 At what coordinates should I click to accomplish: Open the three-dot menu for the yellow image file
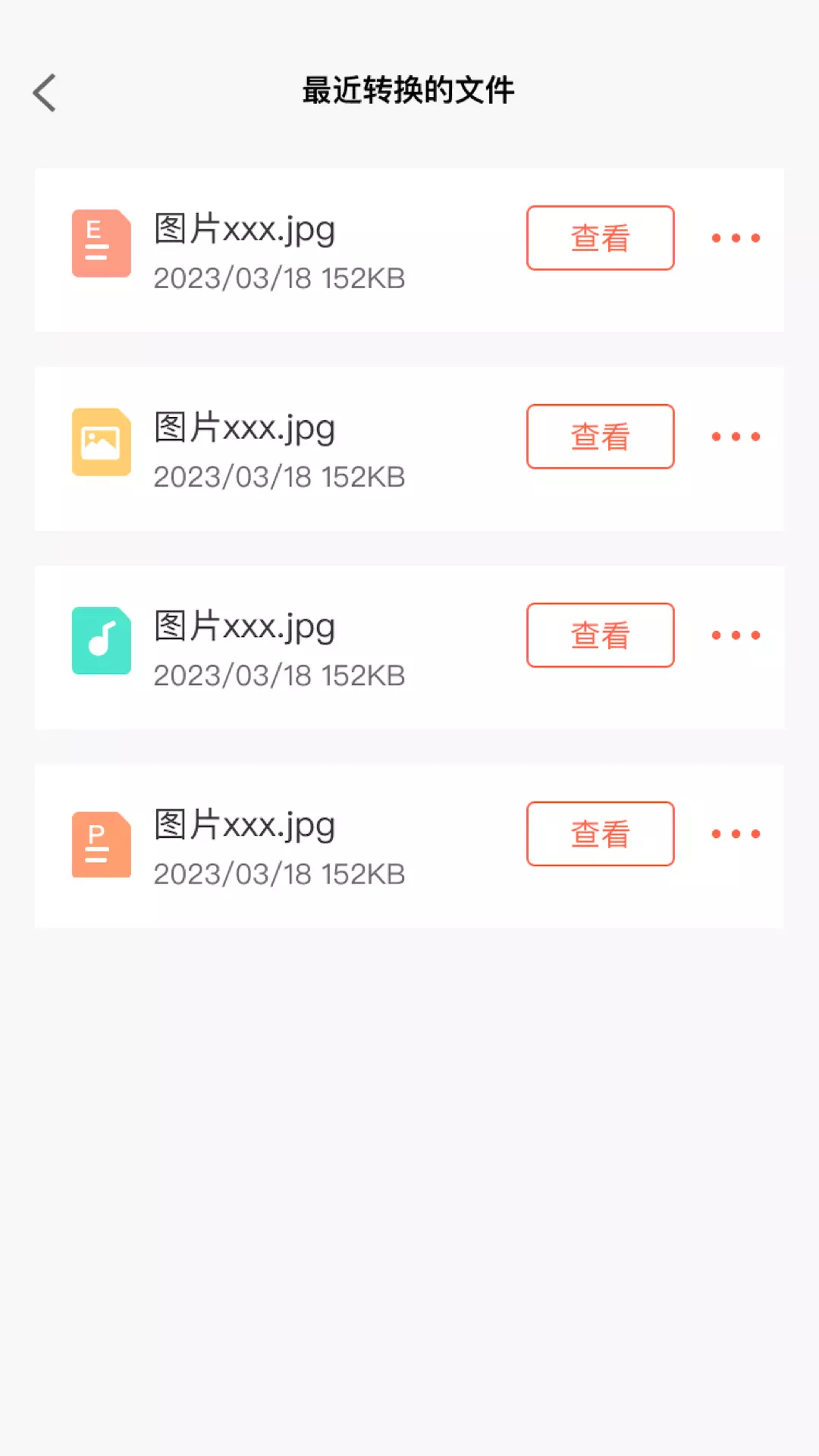[736, 437]
